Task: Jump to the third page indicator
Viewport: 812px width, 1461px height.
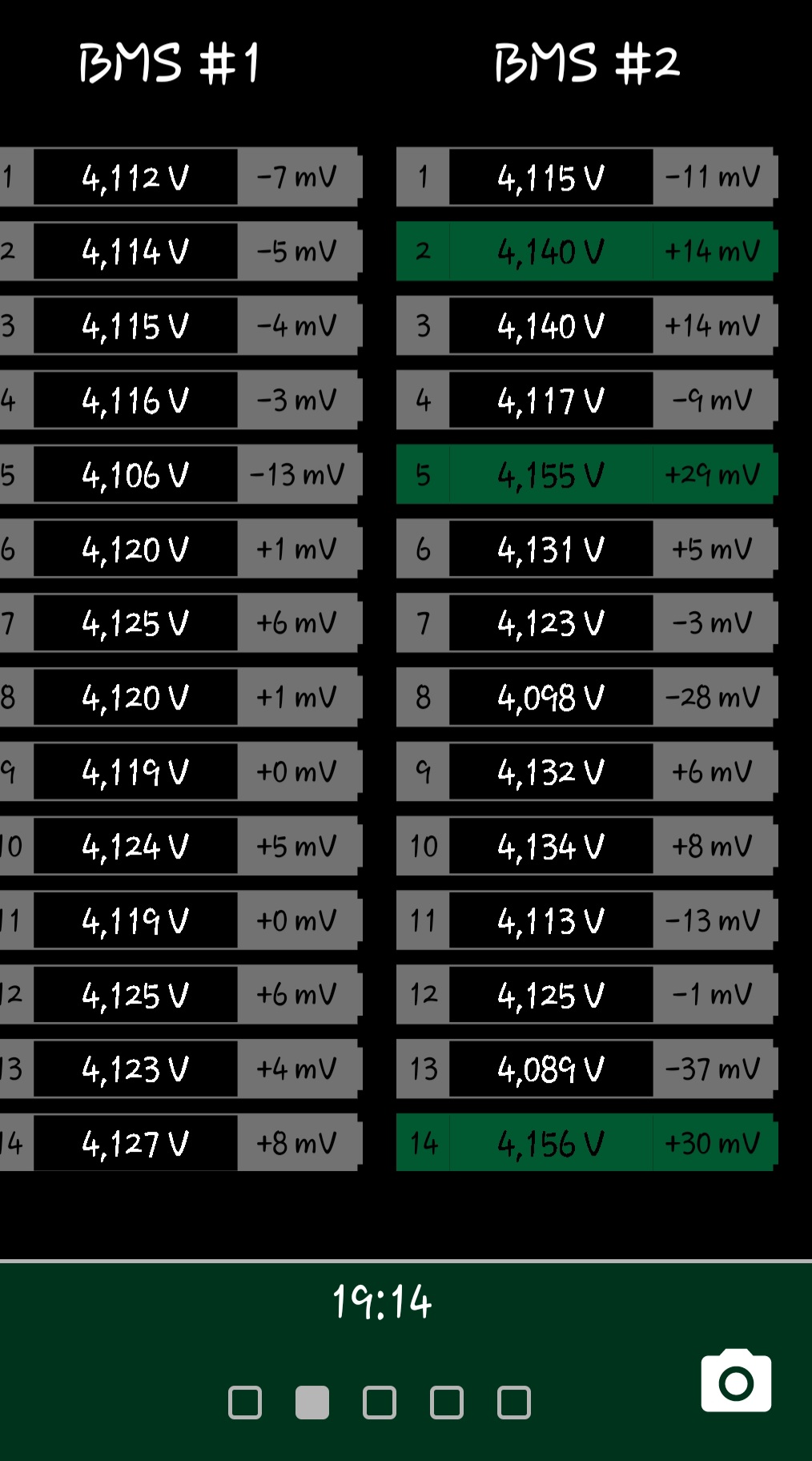Action: (x=380, y=1403)
